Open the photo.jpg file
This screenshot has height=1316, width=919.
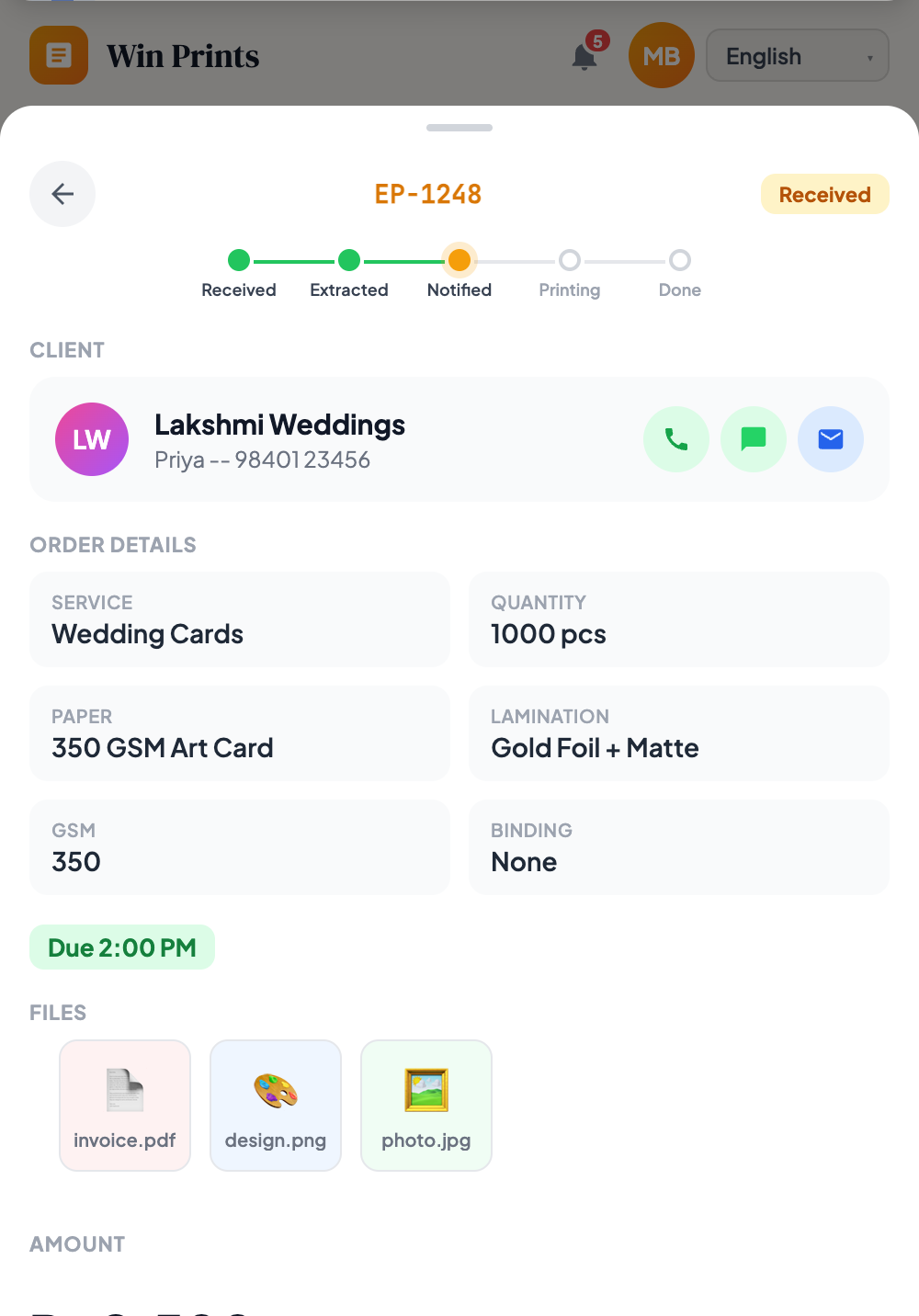pyautogui.click(x=426, y=1106)
